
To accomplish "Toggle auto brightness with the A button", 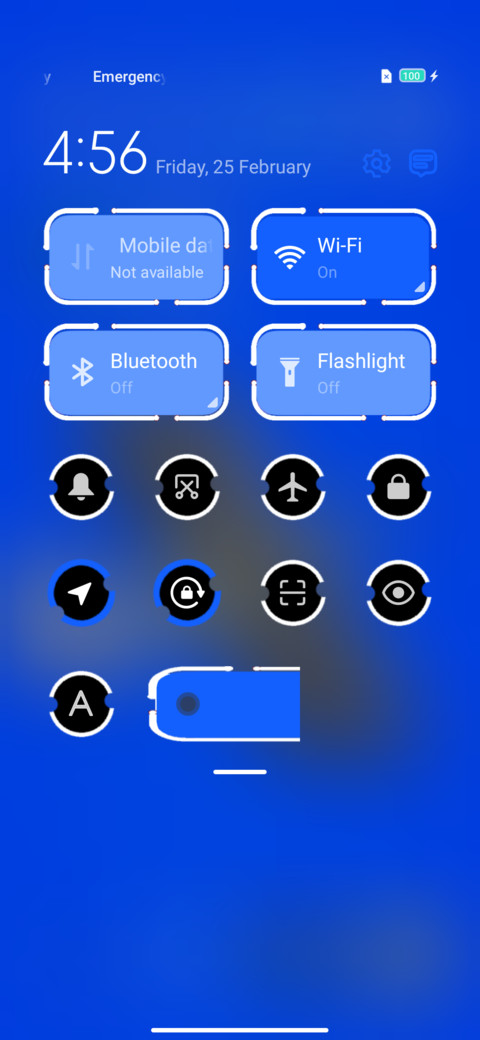I will [x=81, y=704].
